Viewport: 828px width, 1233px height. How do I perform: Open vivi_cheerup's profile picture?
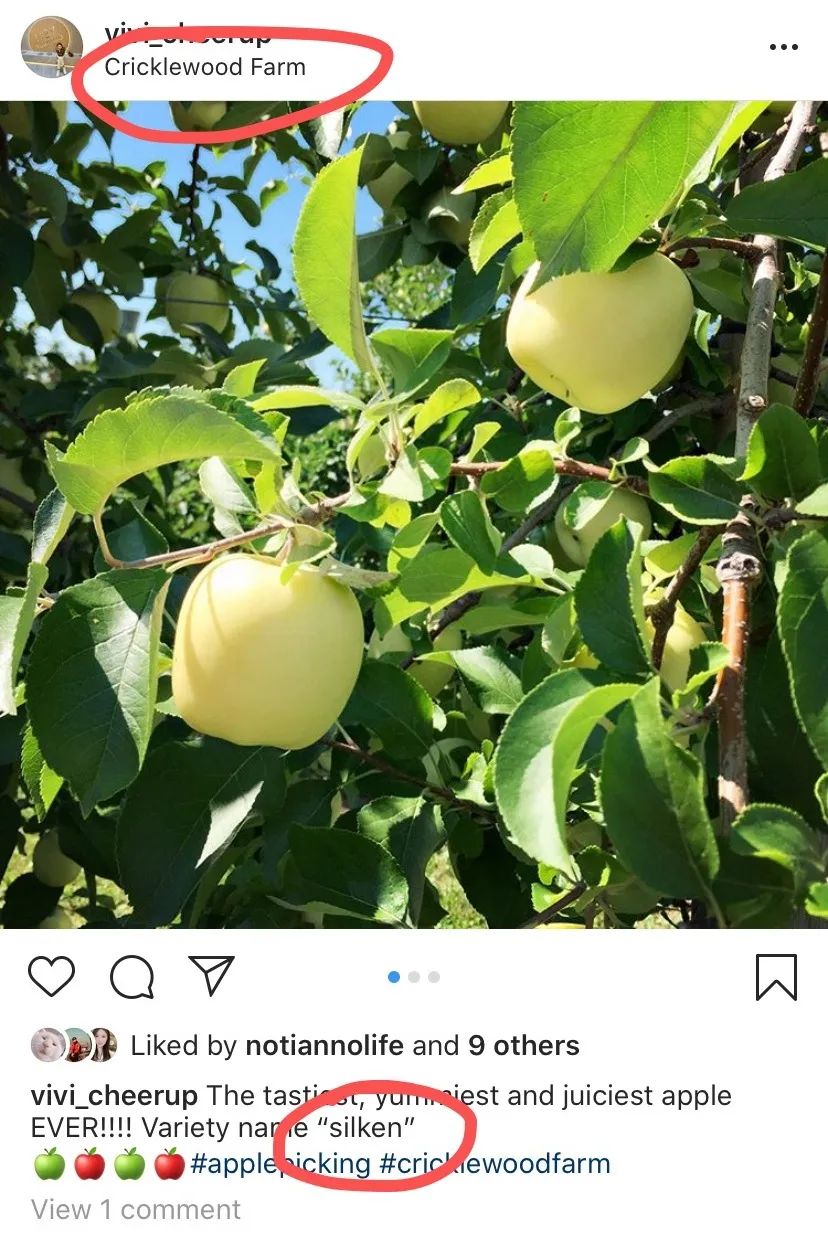(x=52, y=47)
